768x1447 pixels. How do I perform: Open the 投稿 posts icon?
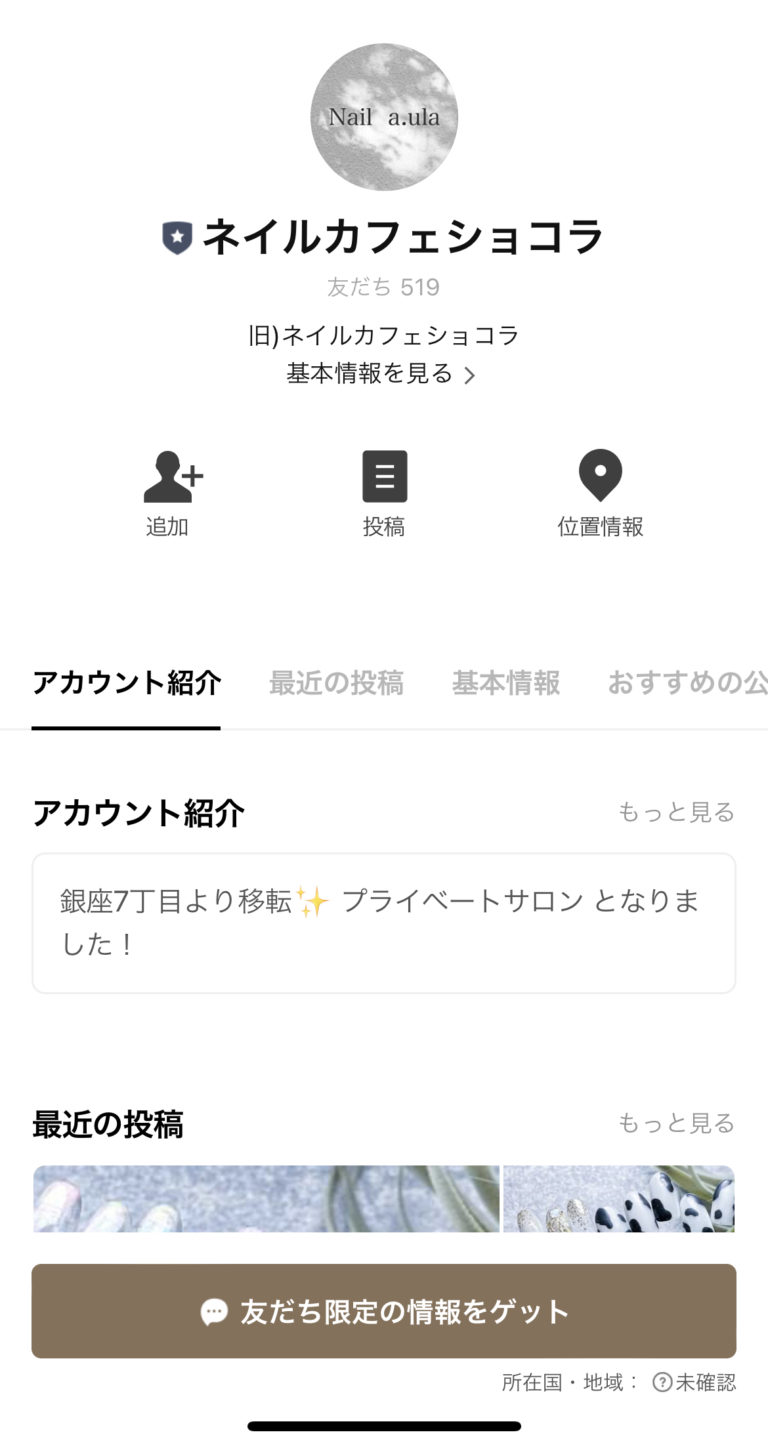pyautogui.click(x=385, y=476)
